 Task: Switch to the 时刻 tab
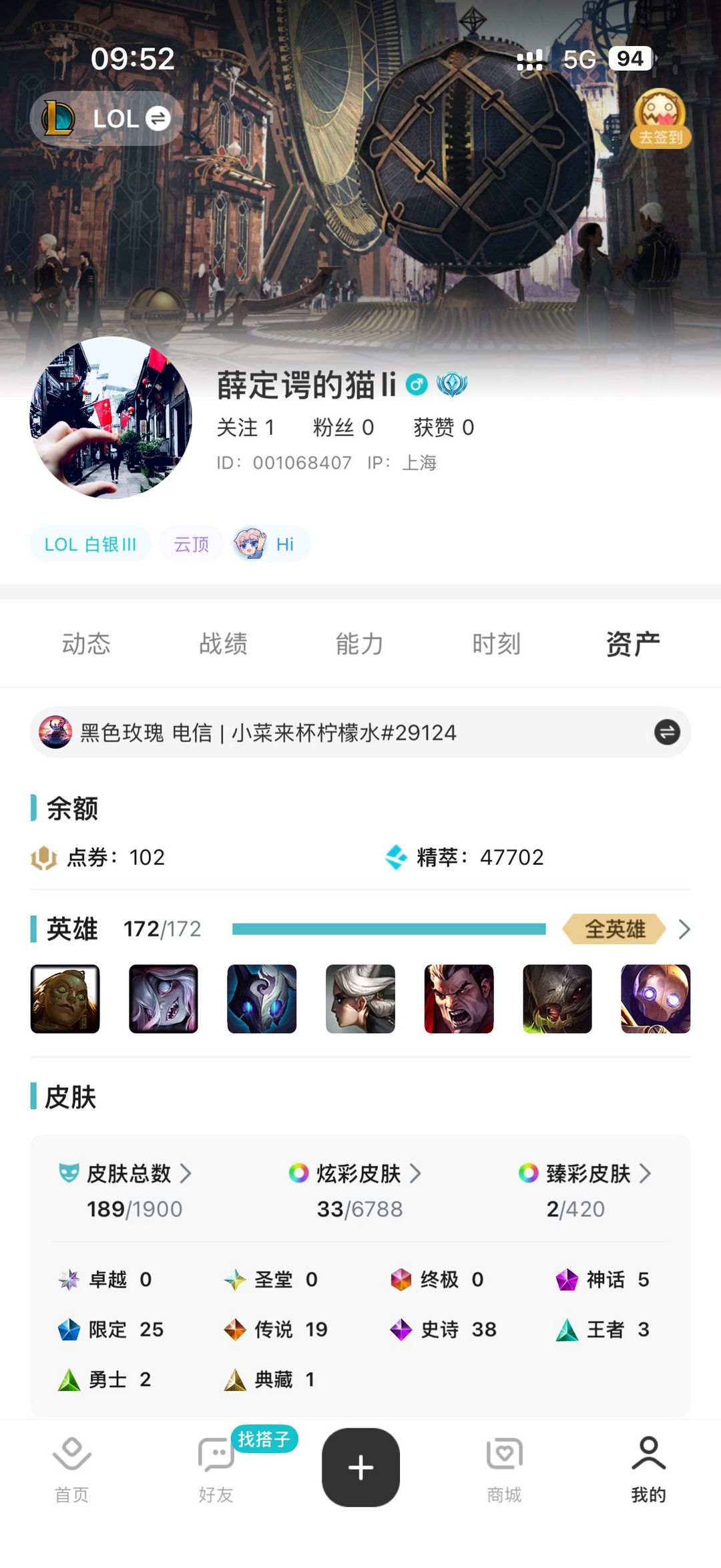(x=496, y=644)
